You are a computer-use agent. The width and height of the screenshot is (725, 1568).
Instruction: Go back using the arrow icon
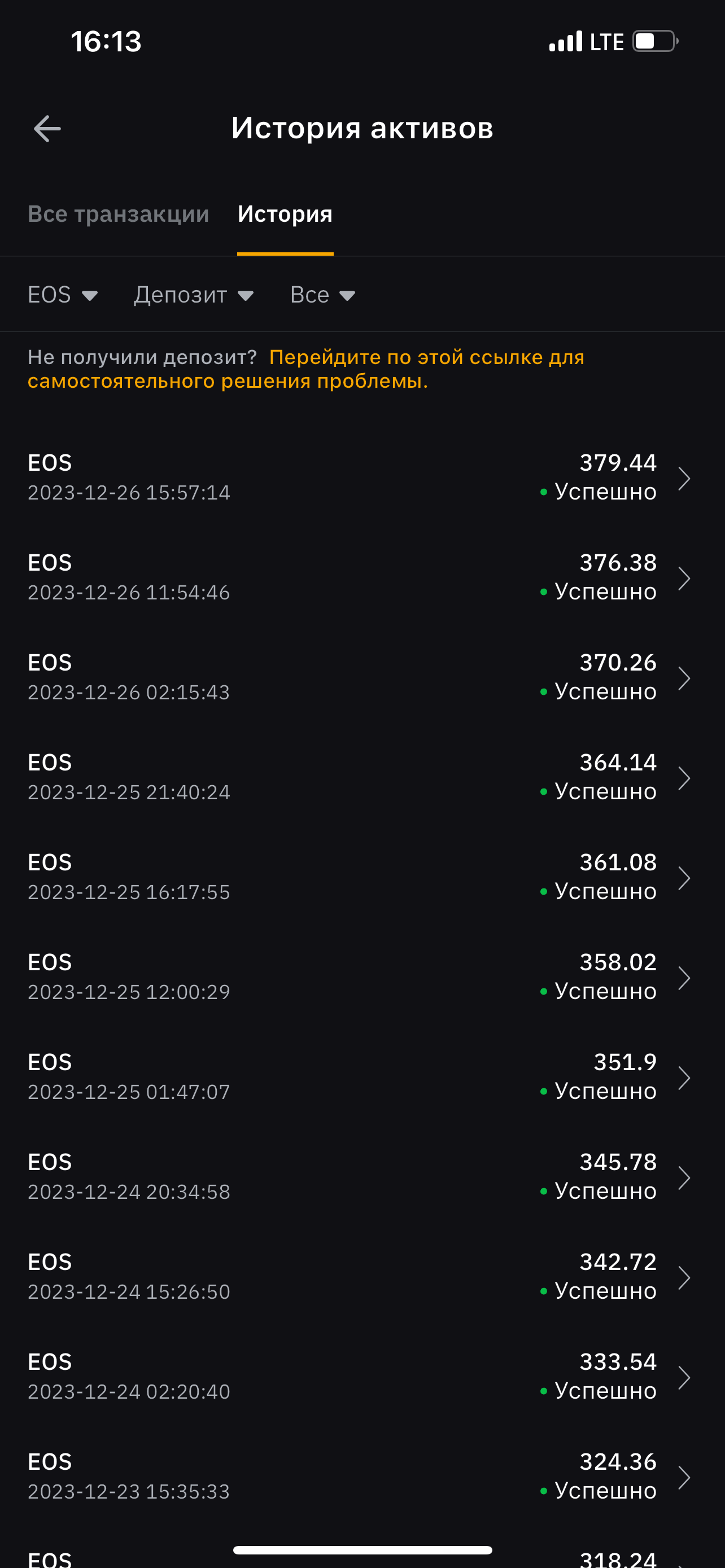(47, 129)
